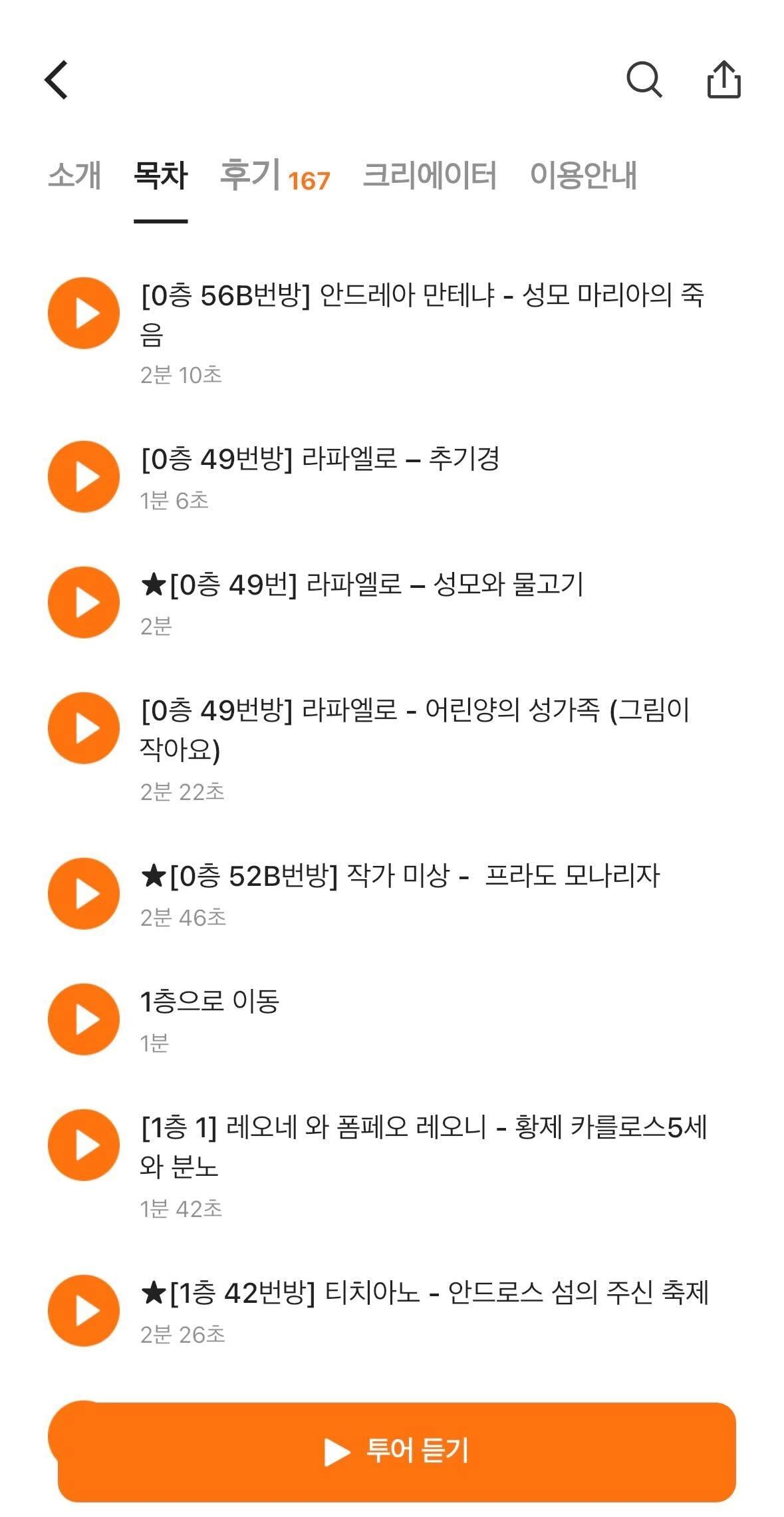784x1517 pixels.
Task: Switch to the 소개 tab
Action: (74, 176)
